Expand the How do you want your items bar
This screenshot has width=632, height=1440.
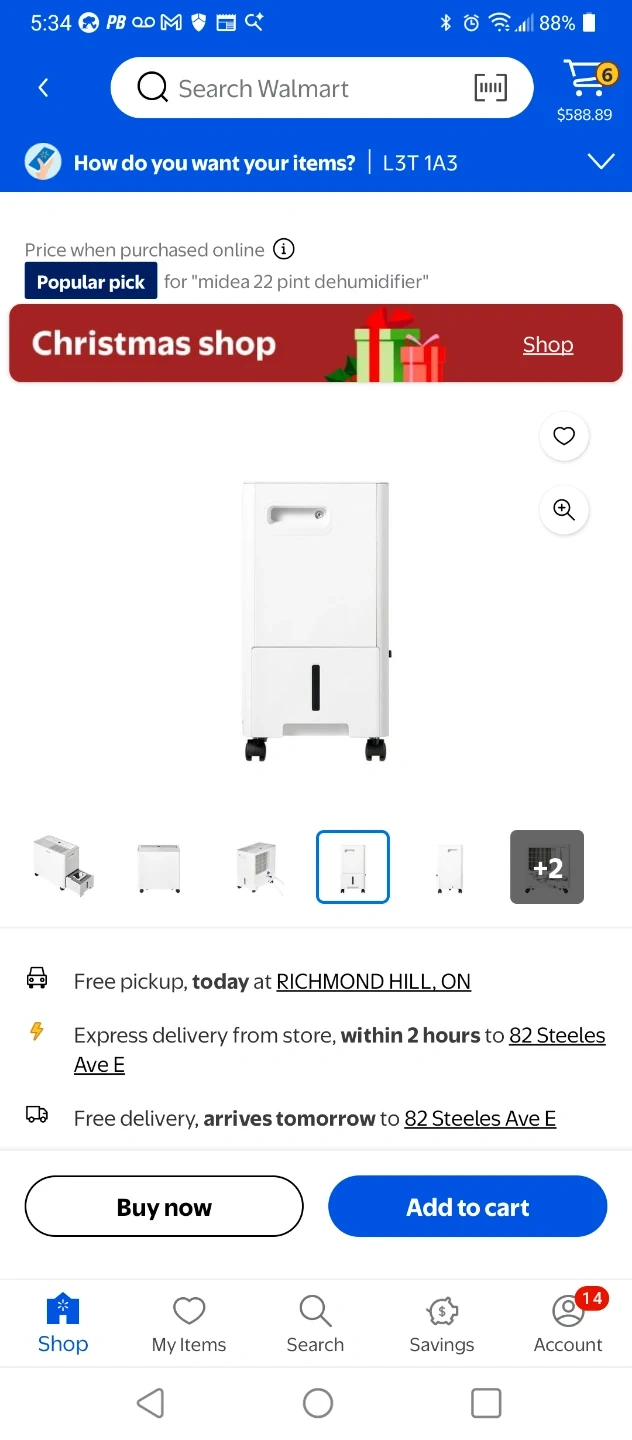600,162
